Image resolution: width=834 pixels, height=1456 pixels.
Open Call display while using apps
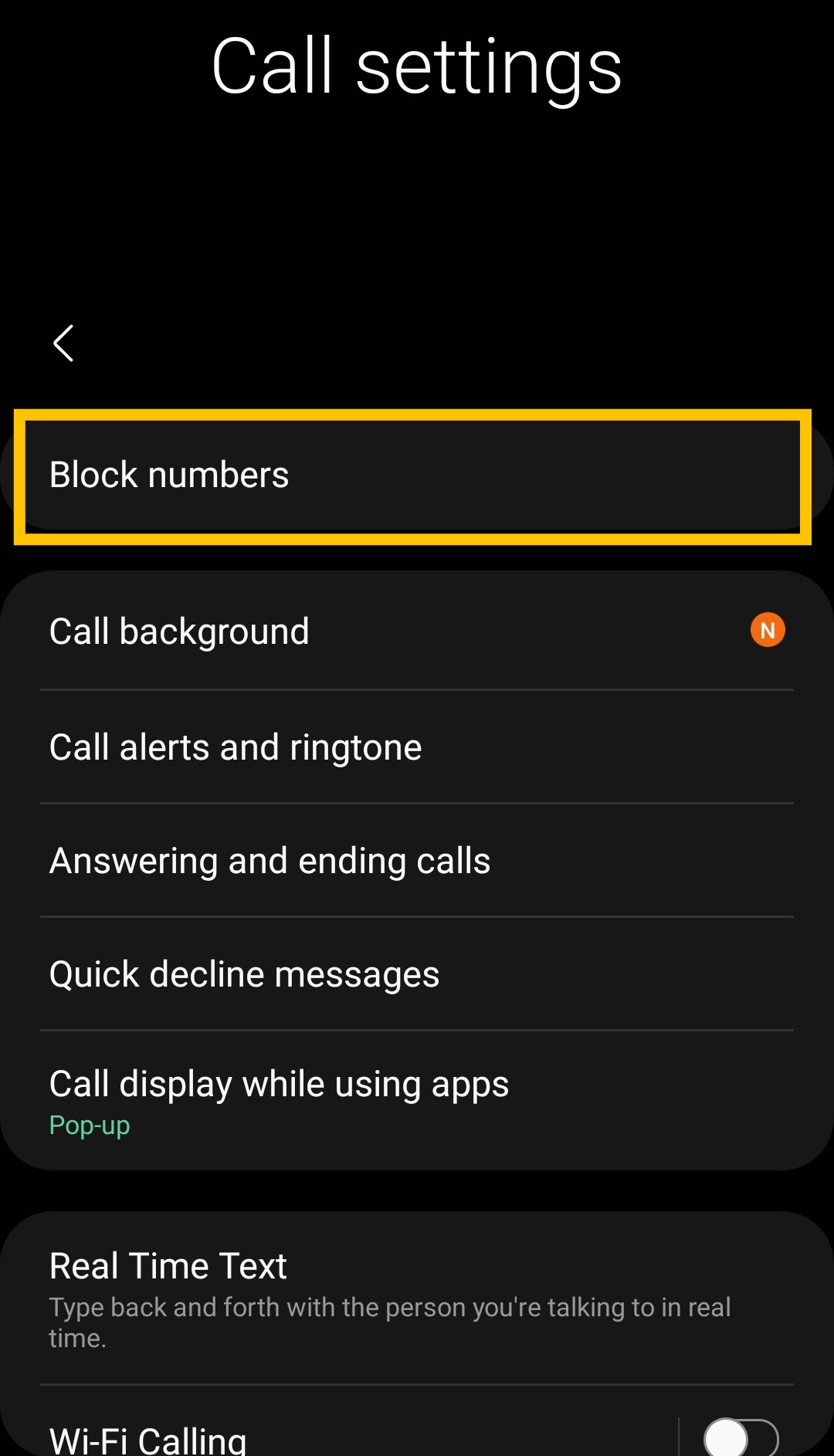coord(417,1100)
